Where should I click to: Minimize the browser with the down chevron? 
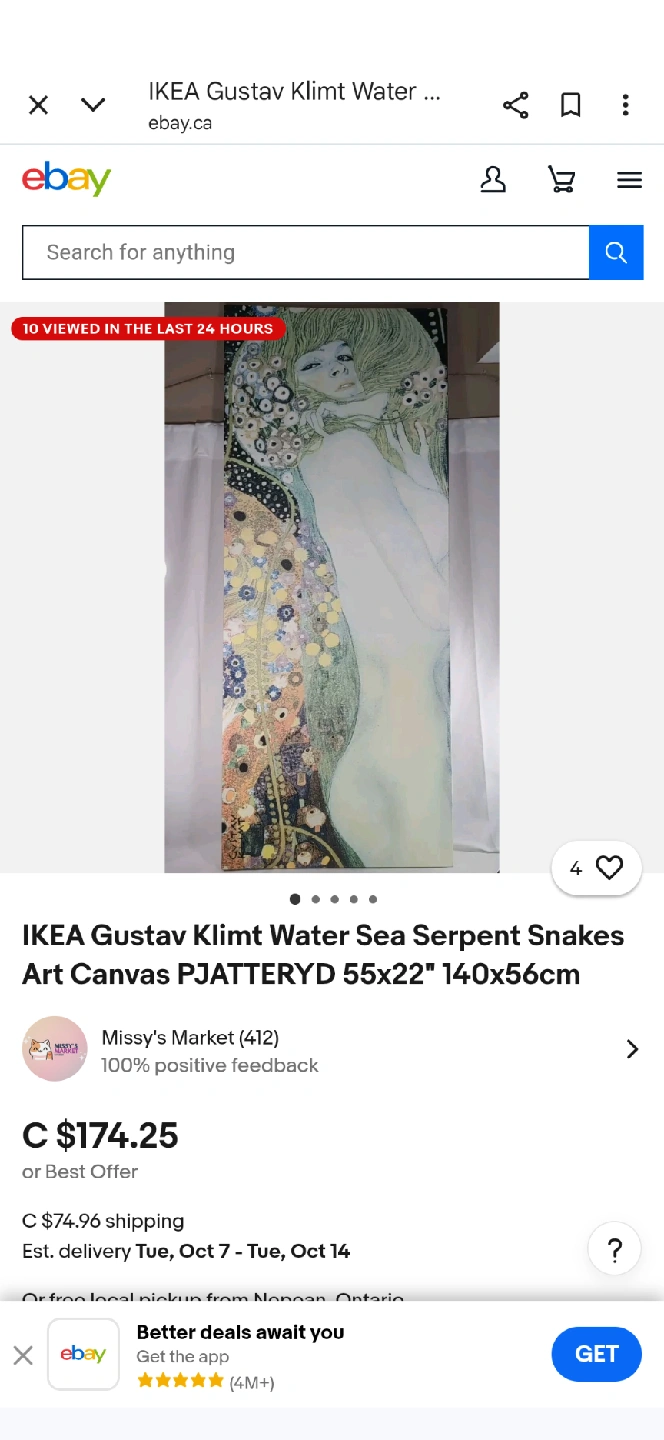93,105
